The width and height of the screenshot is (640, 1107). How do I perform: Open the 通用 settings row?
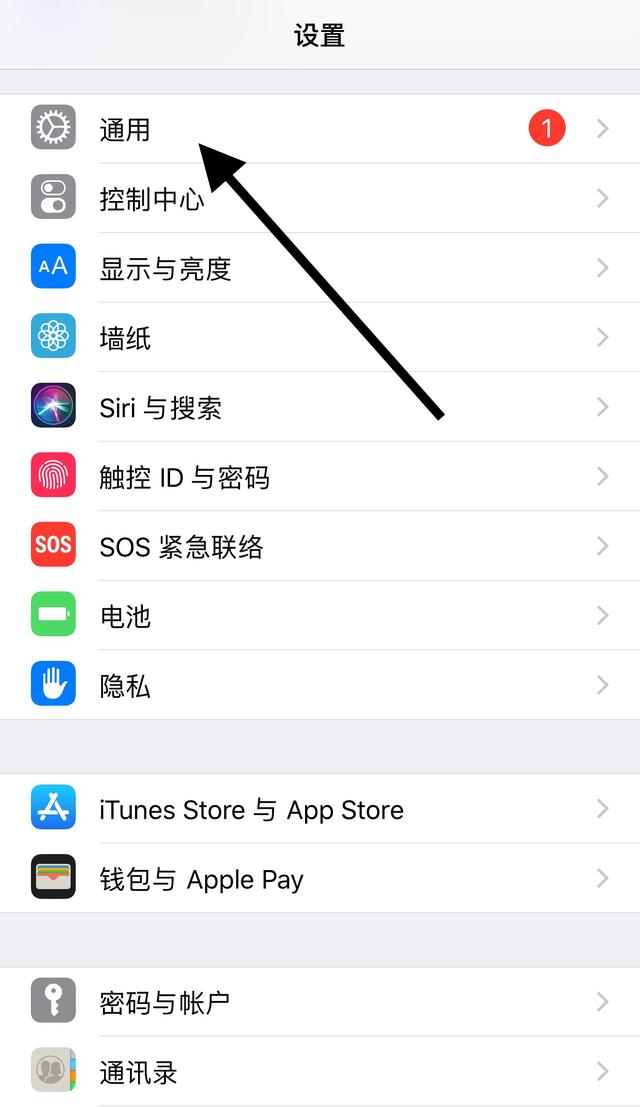pyautogui.click(x=320, y=128)
